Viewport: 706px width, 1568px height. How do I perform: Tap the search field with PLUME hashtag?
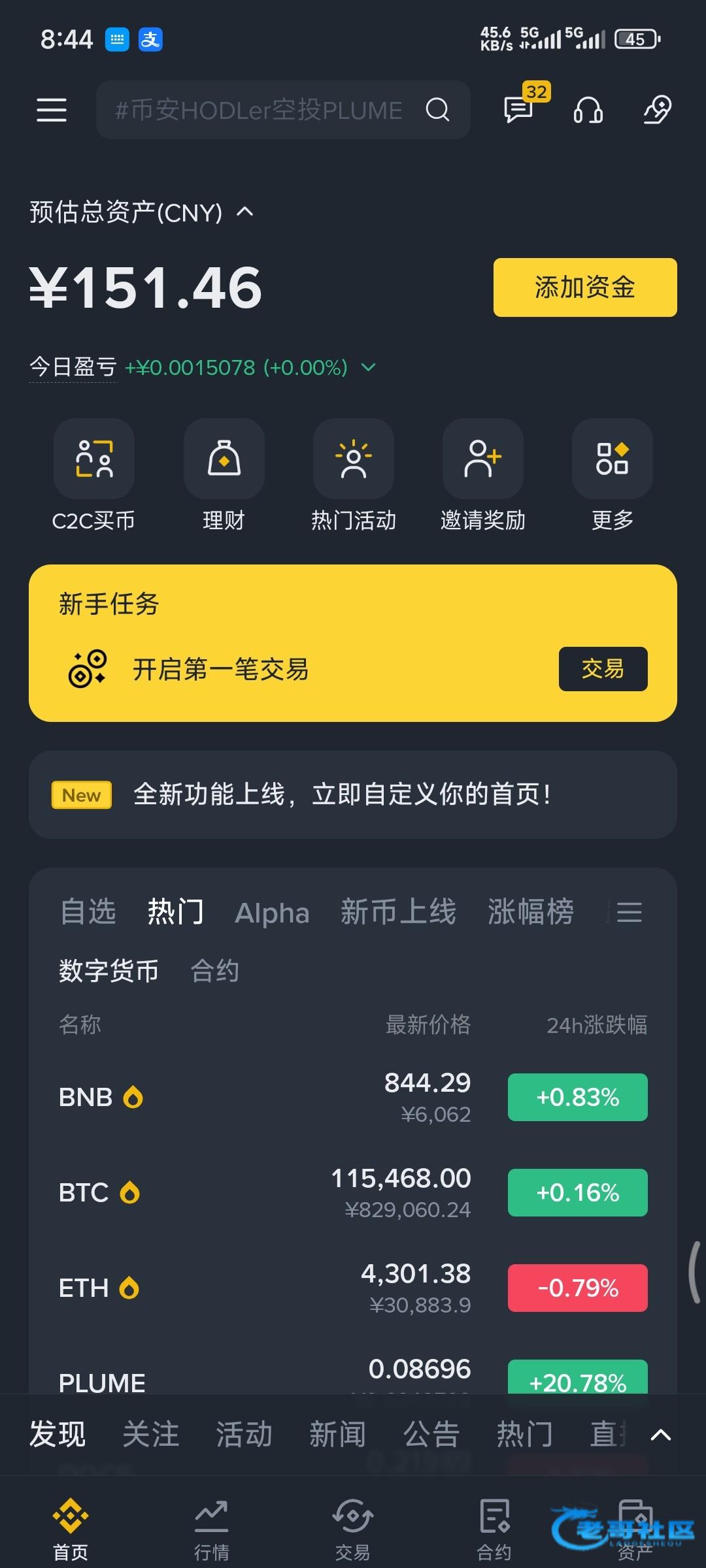(x=283, y=110)
